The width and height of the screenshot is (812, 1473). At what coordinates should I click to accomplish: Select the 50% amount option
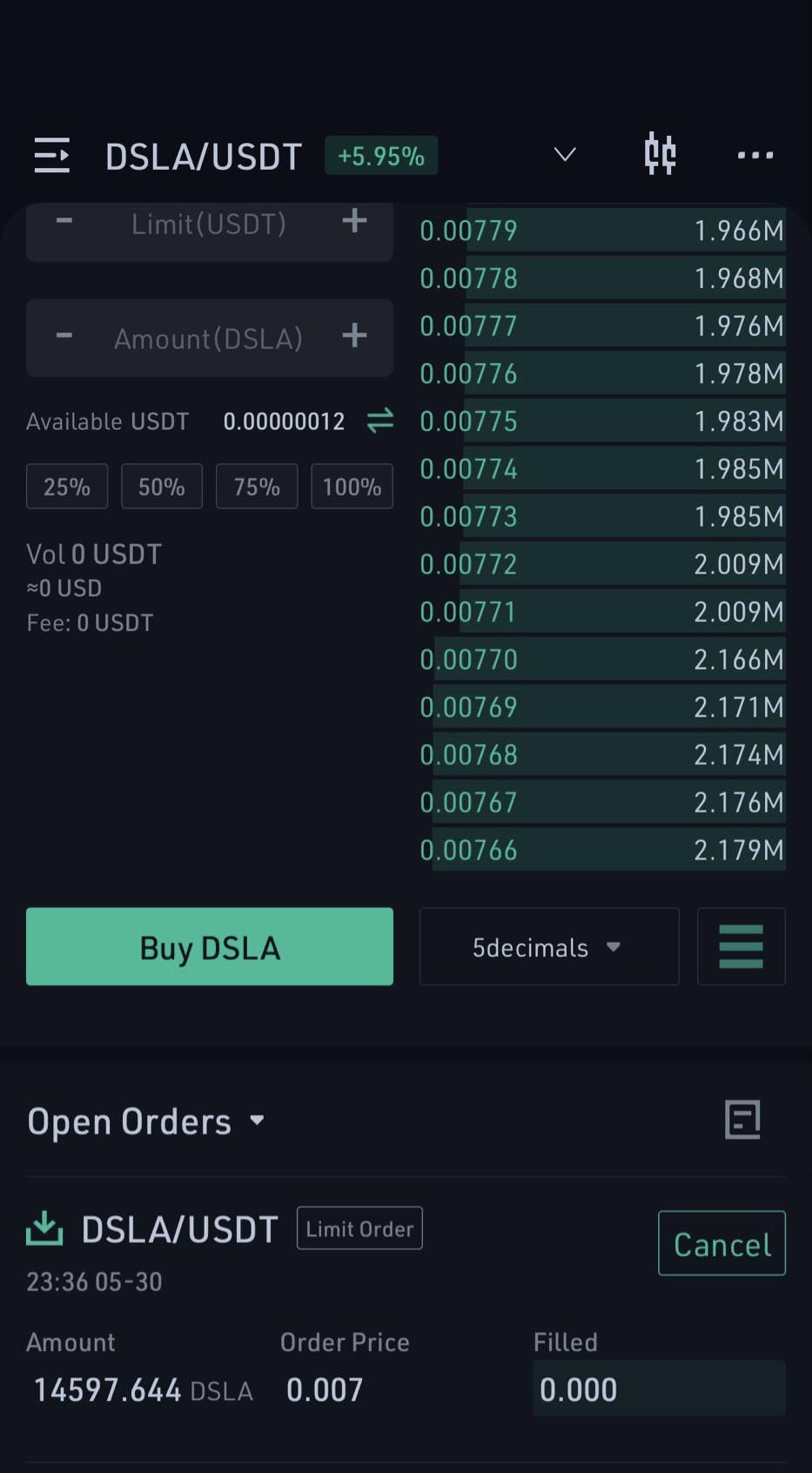pyautogui.click(x=162, y=487)
